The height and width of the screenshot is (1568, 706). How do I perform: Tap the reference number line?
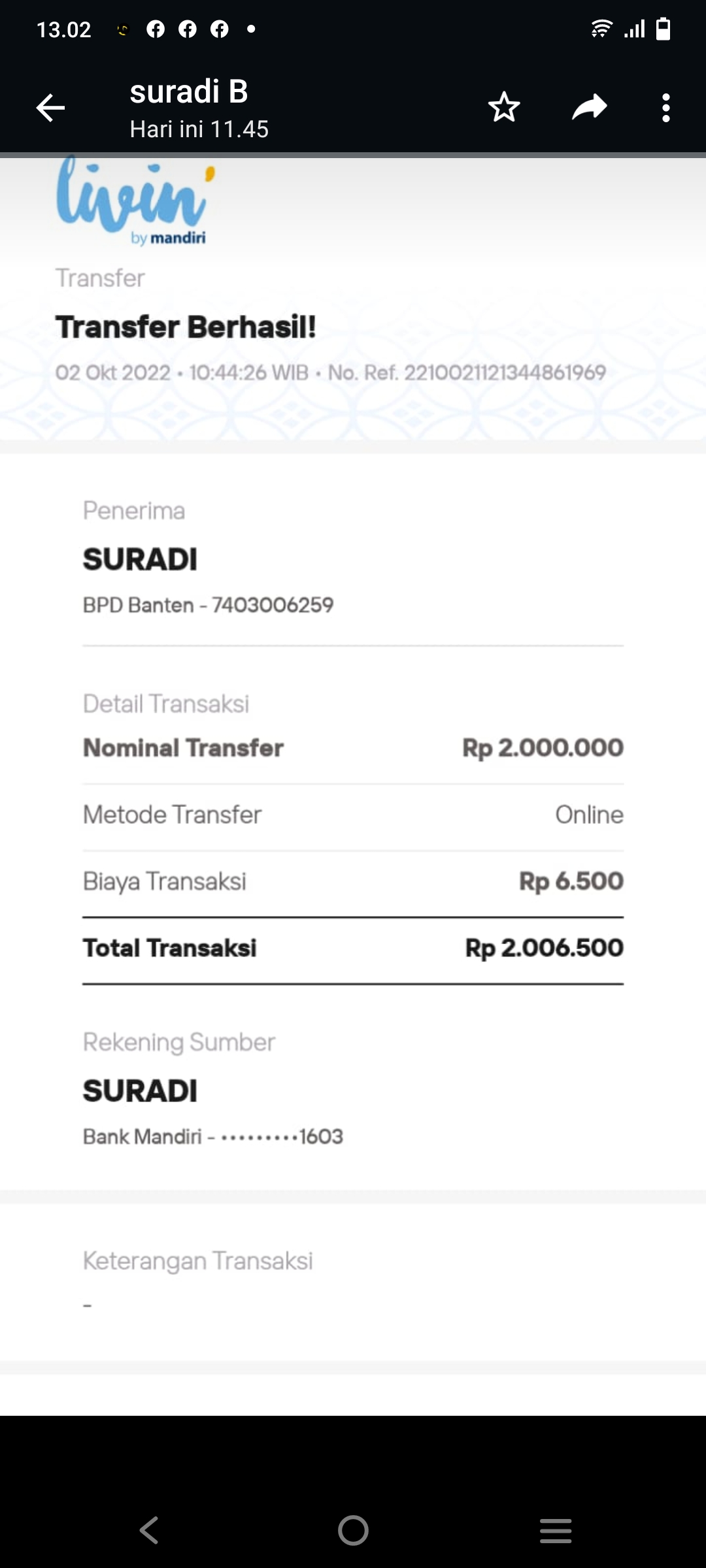click(x=330, y=372)
